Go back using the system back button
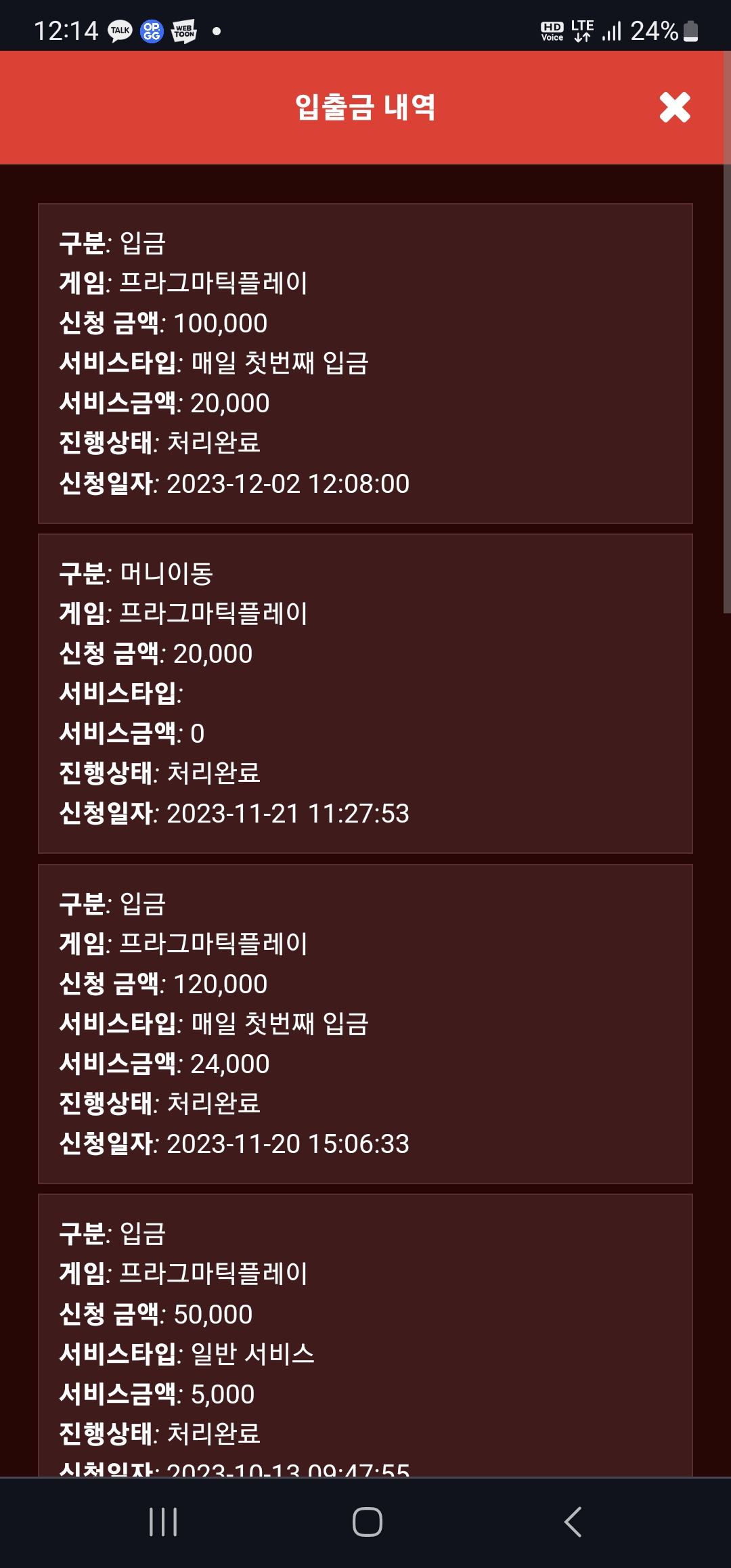This screenshot has height=1568, width=731. (x=573, y=1522)
